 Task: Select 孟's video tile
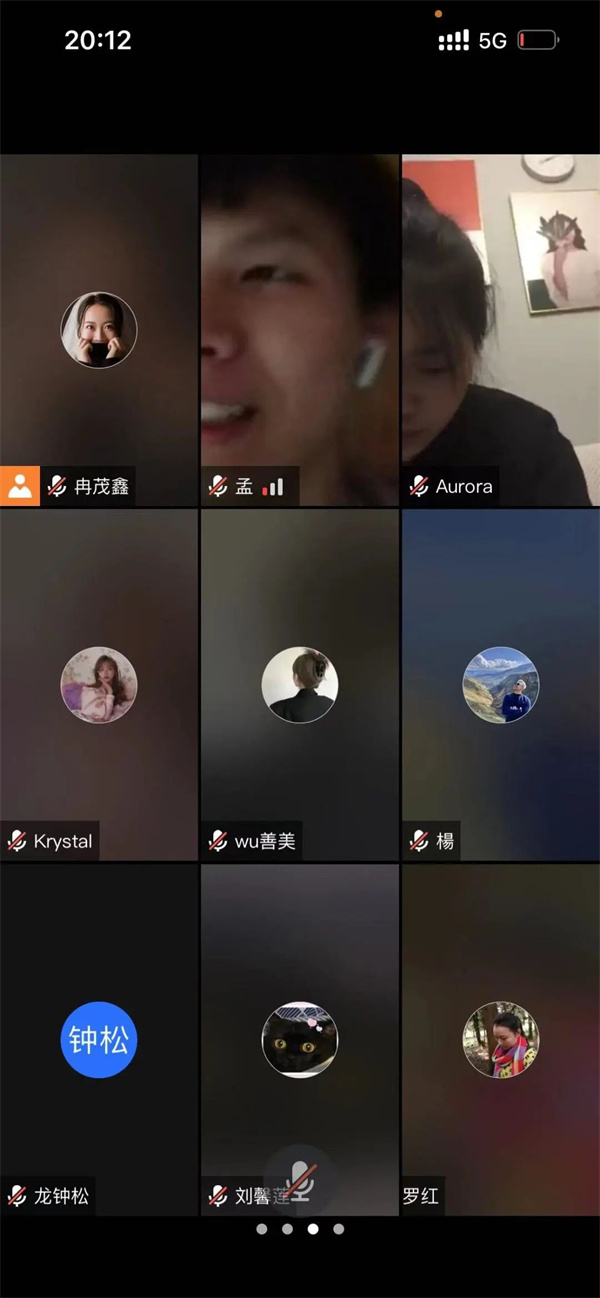pos(299,330)
